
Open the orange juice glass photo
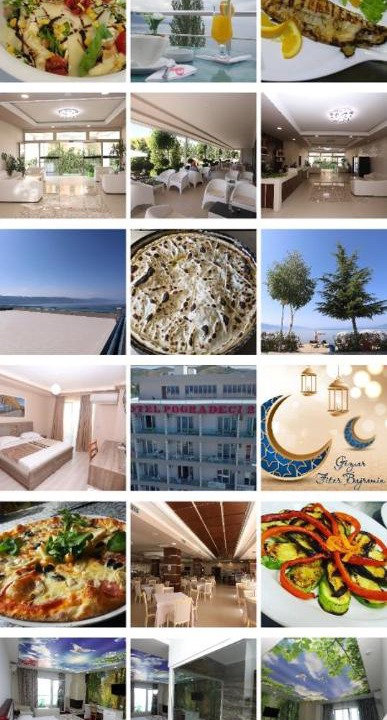(x=193, y=41)
